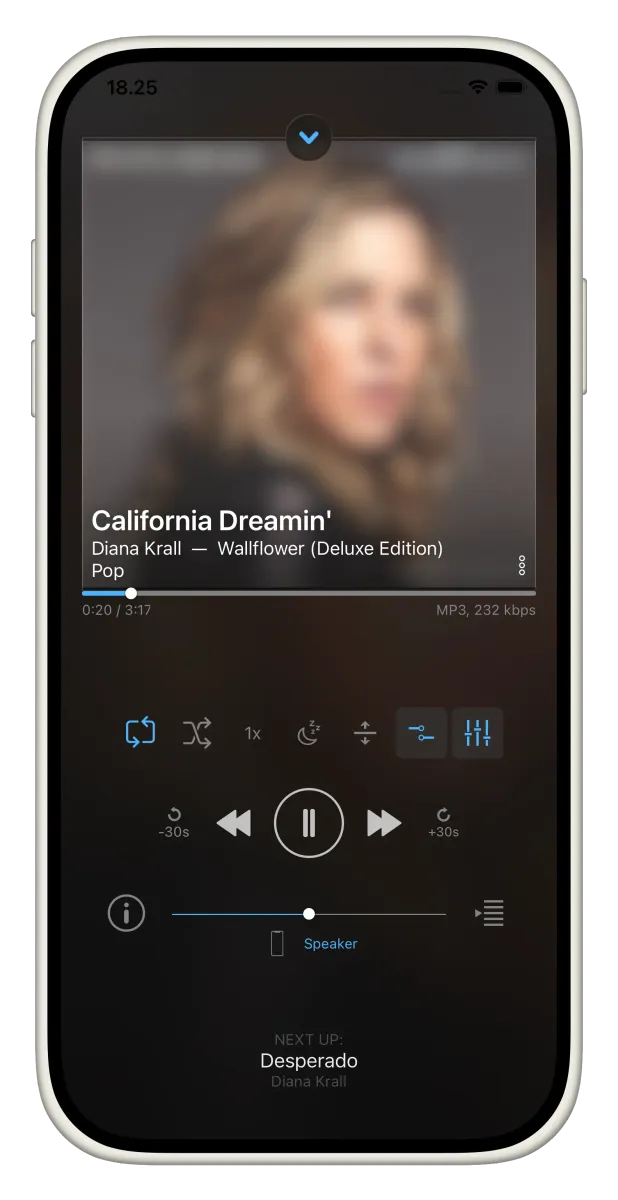Open the playback queue list icon
618x1200 pixels.
(x=490, y=913)
